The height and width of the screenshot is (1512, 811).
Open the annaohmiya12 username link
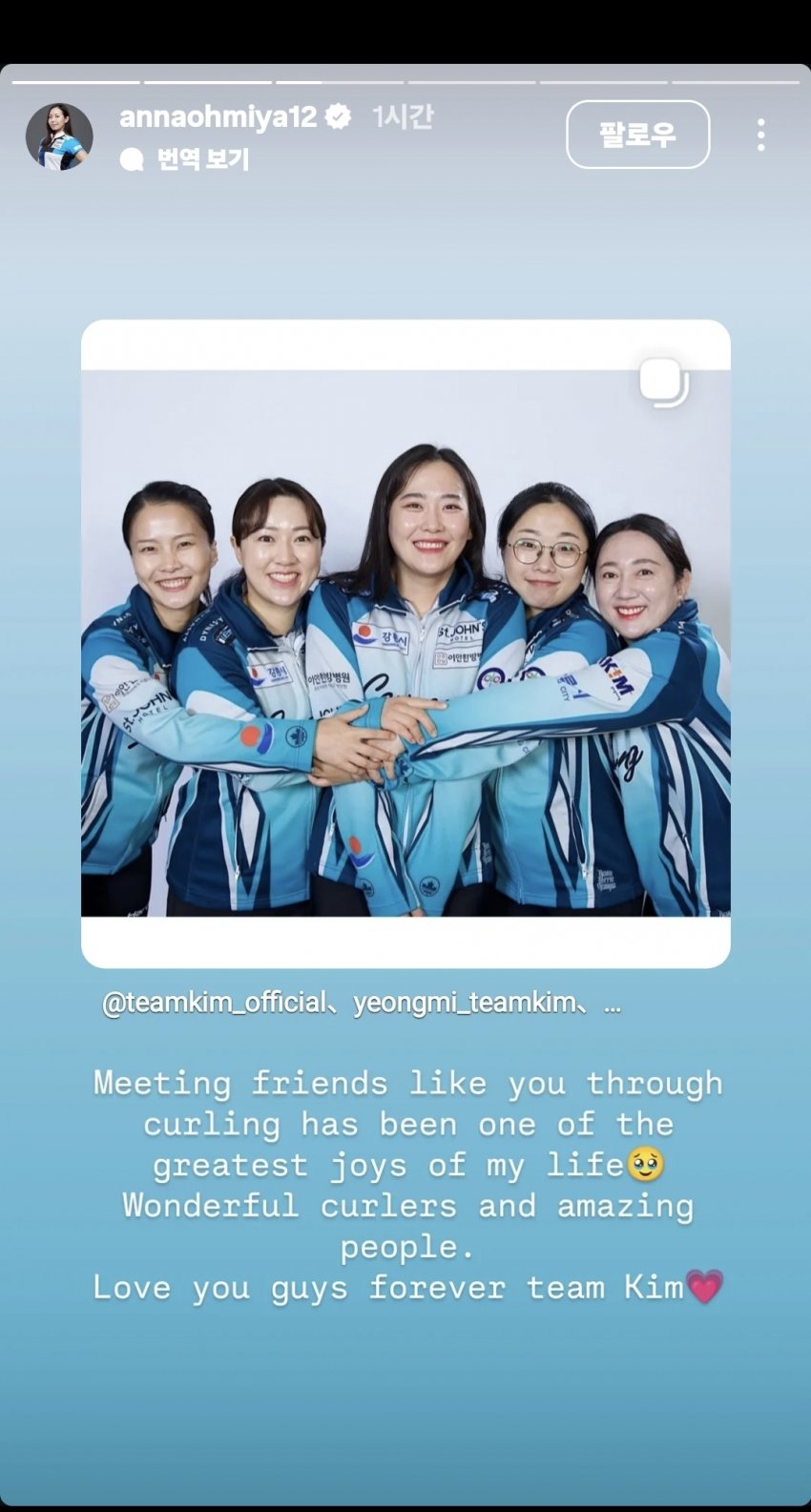(218, 116)
